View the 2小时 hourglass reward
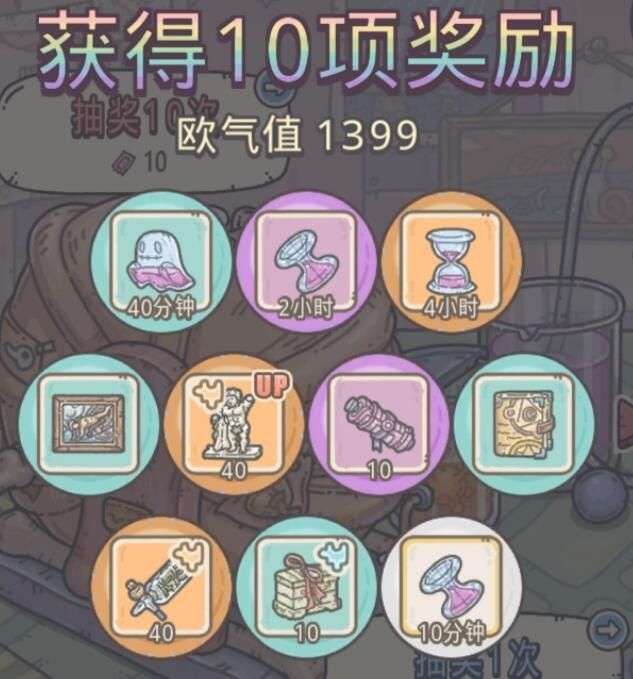The image size is (633, 679). click(303, 261)
